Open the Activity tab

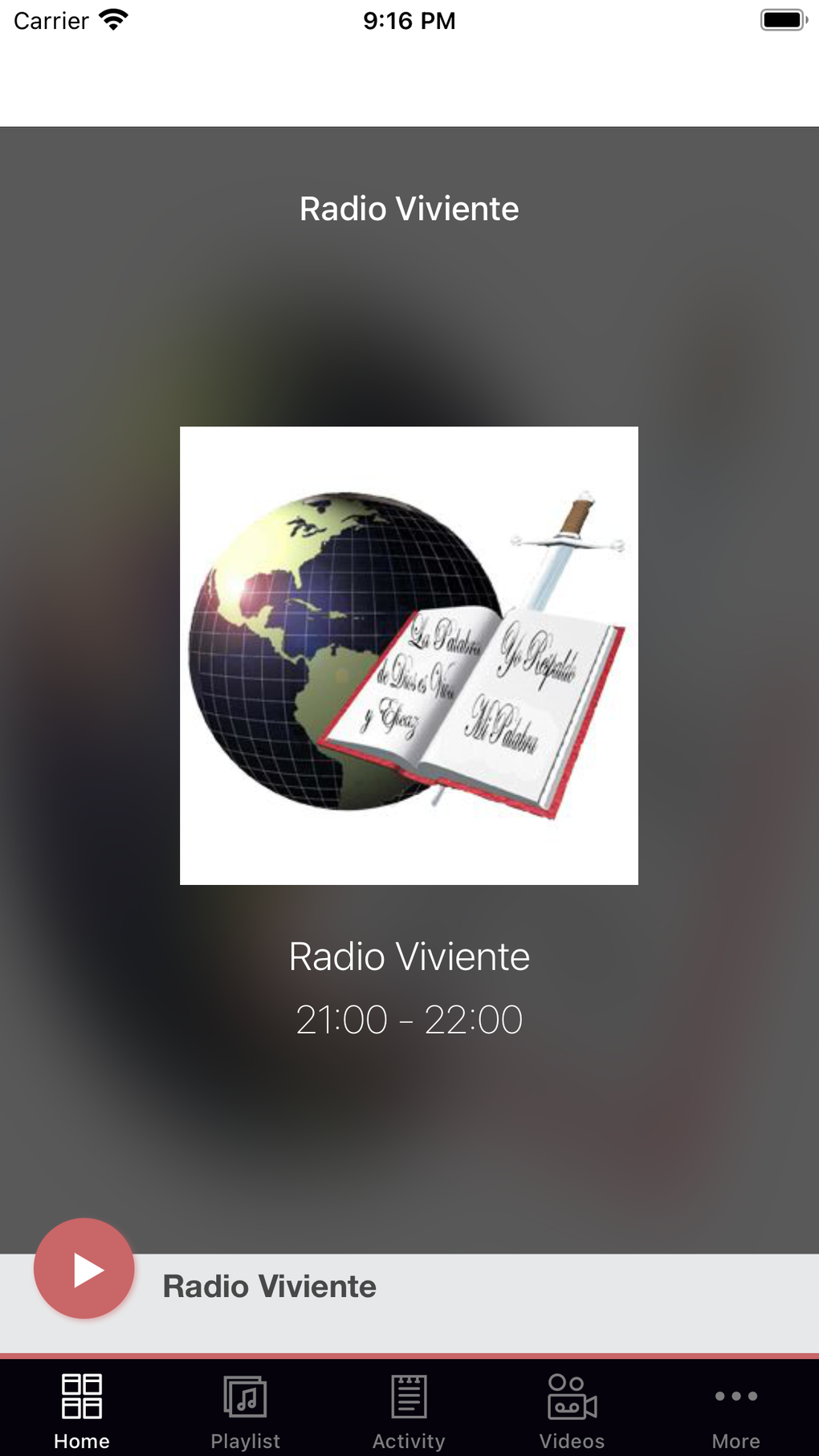pos(409,1410)
